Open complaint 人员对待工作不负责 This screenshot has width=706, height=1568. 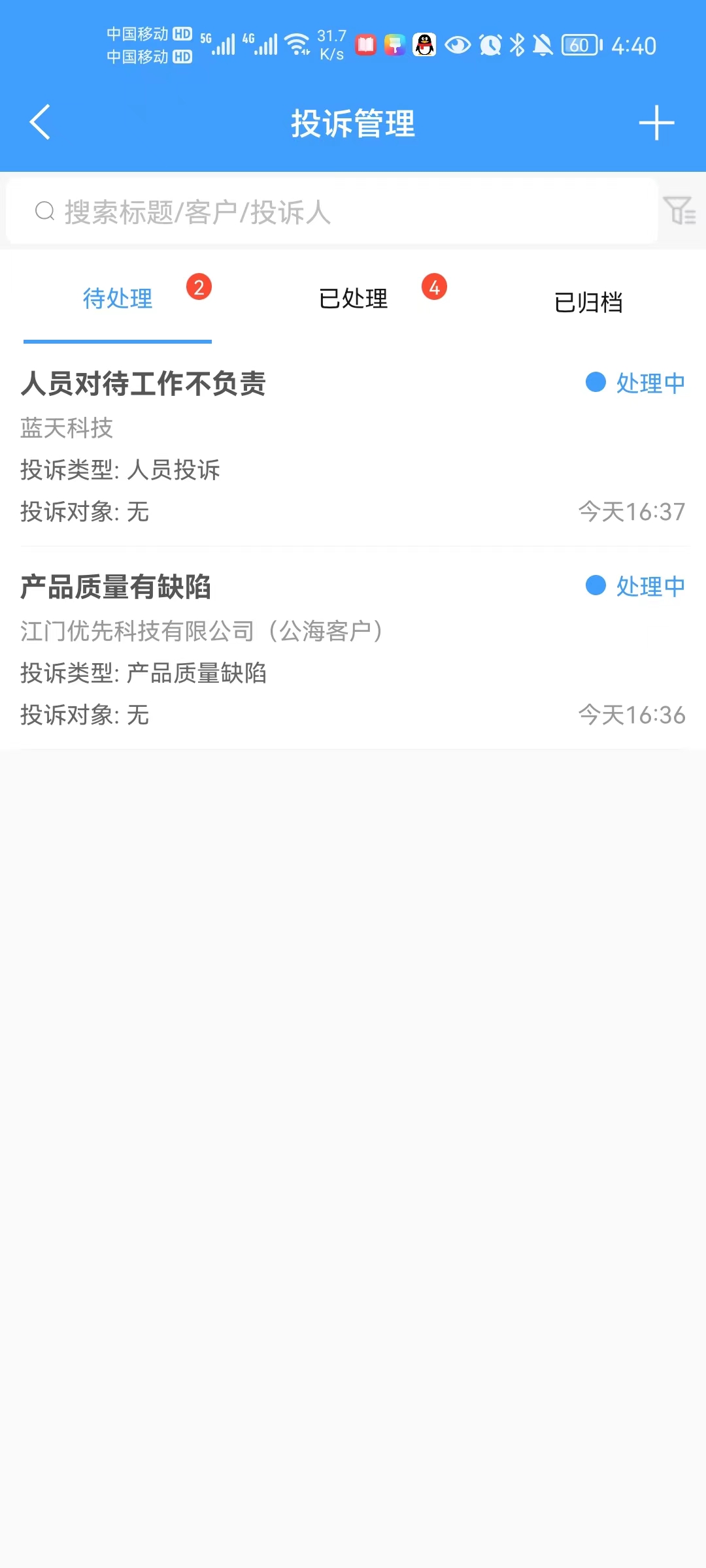click(353, 447)
